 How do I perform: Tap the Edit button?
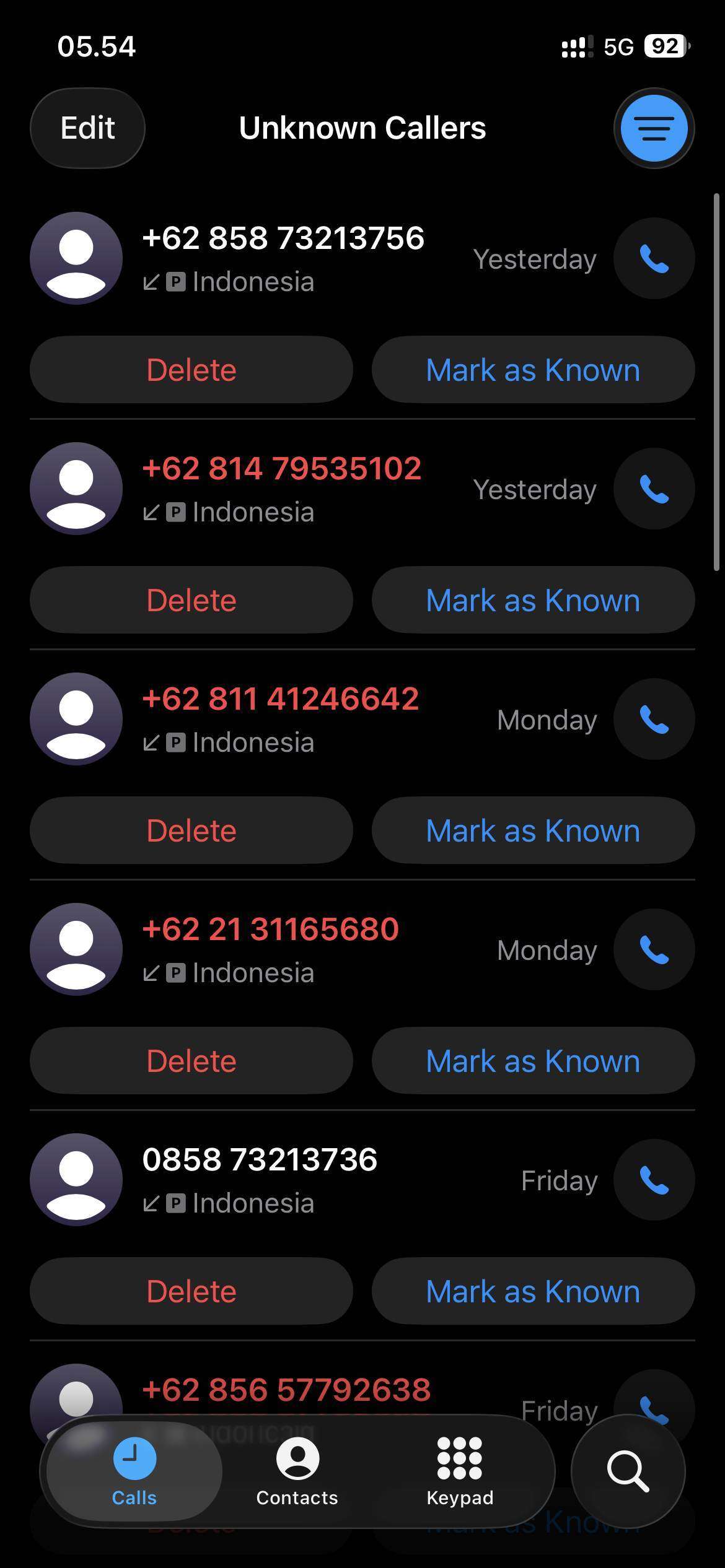click(x=87, y=128)
